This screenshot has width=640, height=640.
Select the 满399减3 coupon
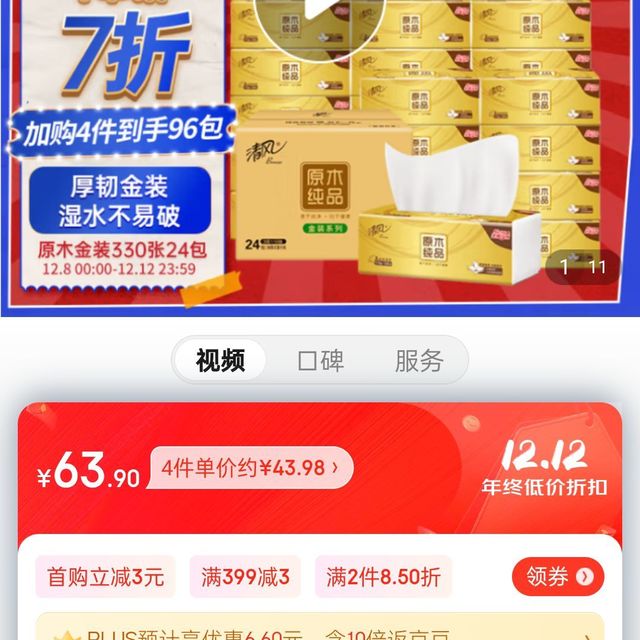pos(245,577)
